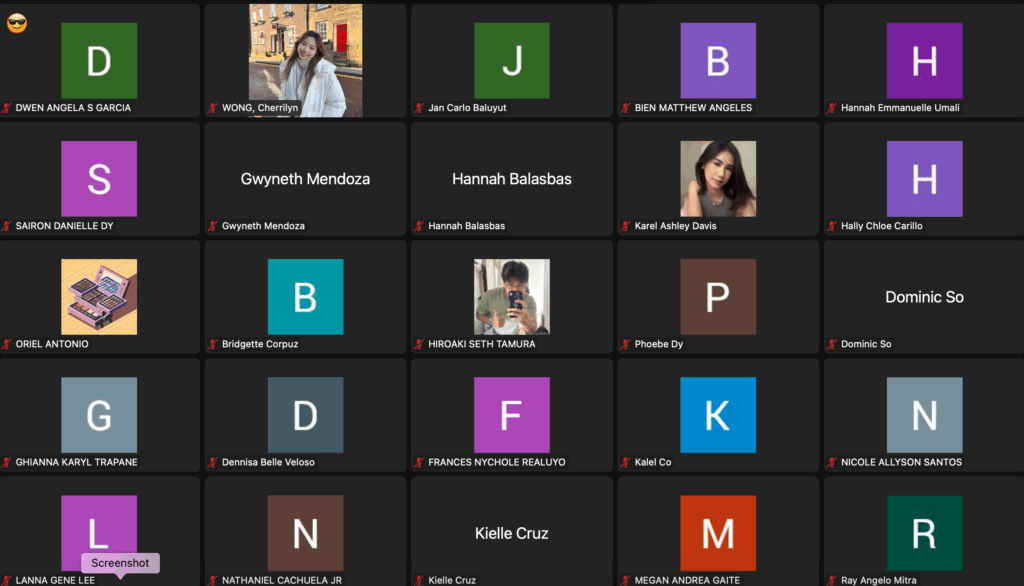Select FRANCES NYCHOLE REALUYO's tile
The image size is (1024, 586).
click(511, 415)
